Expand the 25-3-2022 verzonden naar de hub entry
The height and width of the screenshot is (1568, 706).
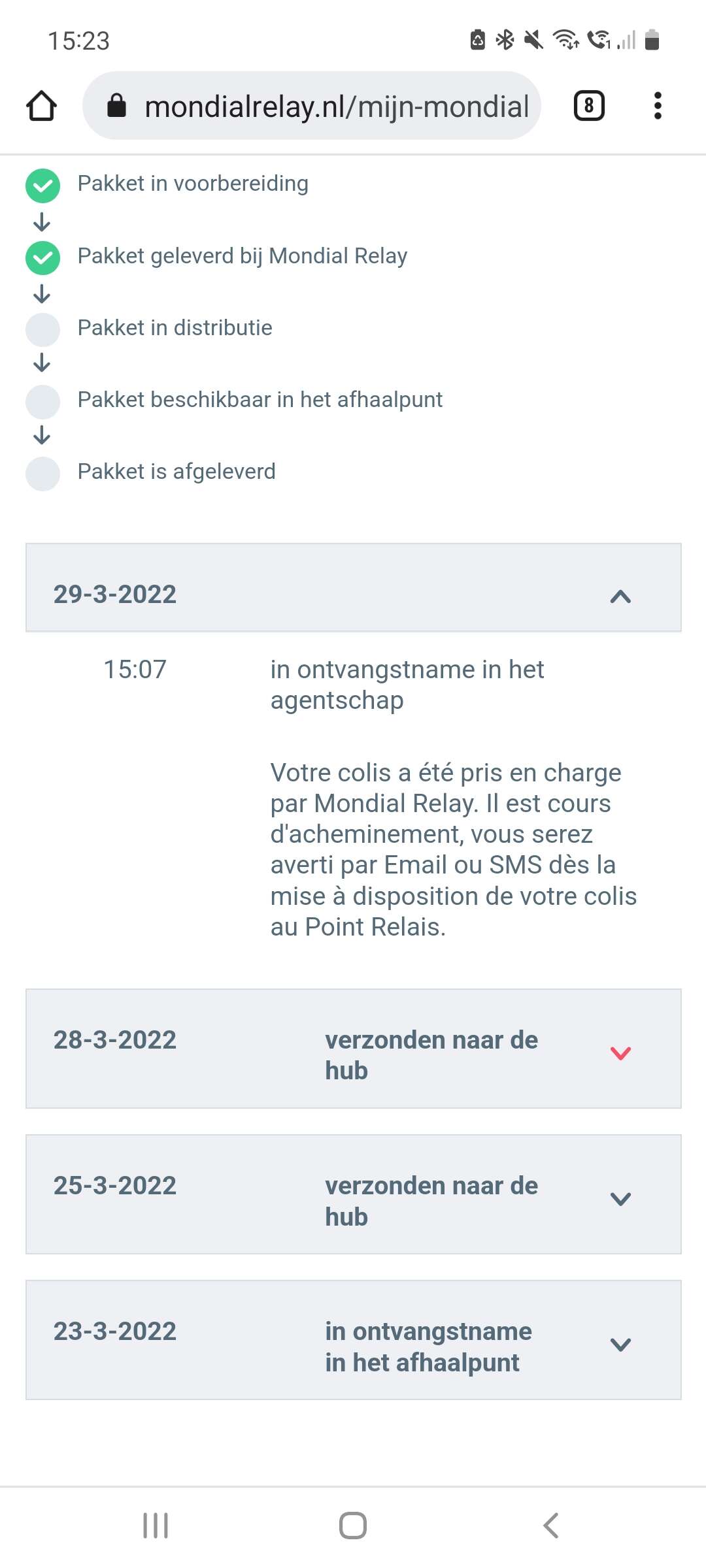pos(353,1194)
